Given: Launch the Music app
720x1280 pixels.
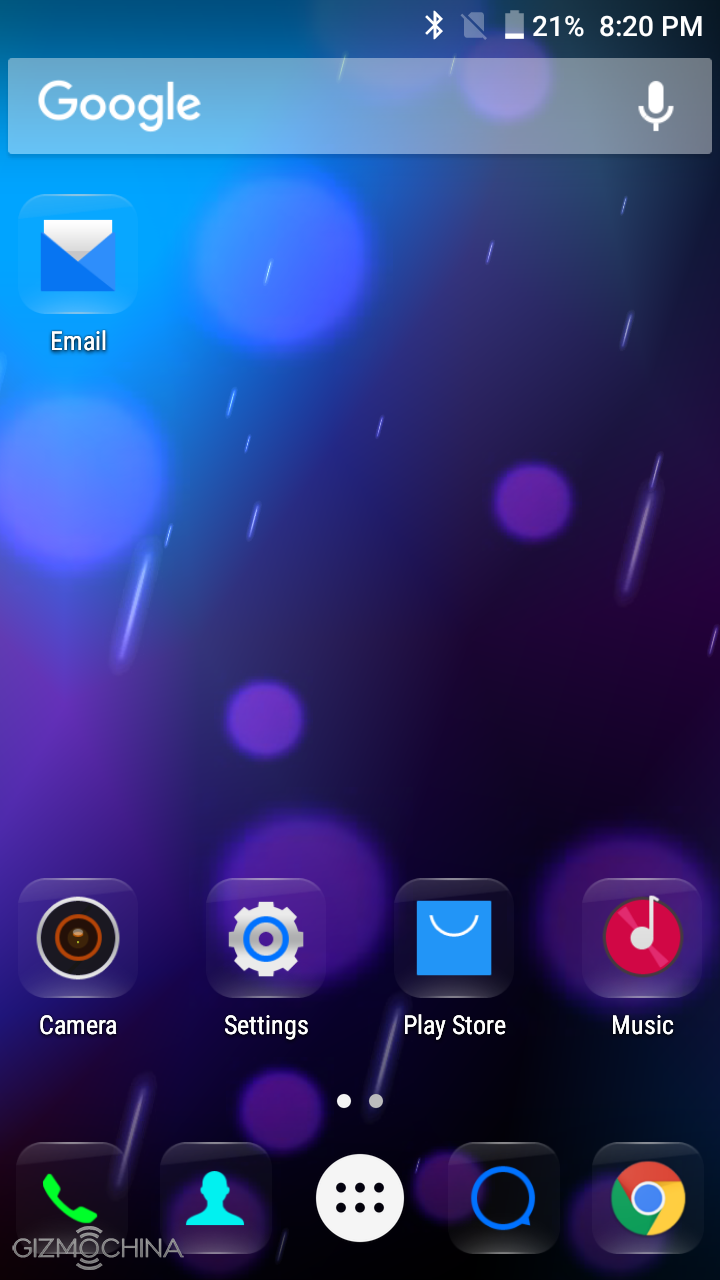Looking at the screenshot, I should click(x=642, y=938).
